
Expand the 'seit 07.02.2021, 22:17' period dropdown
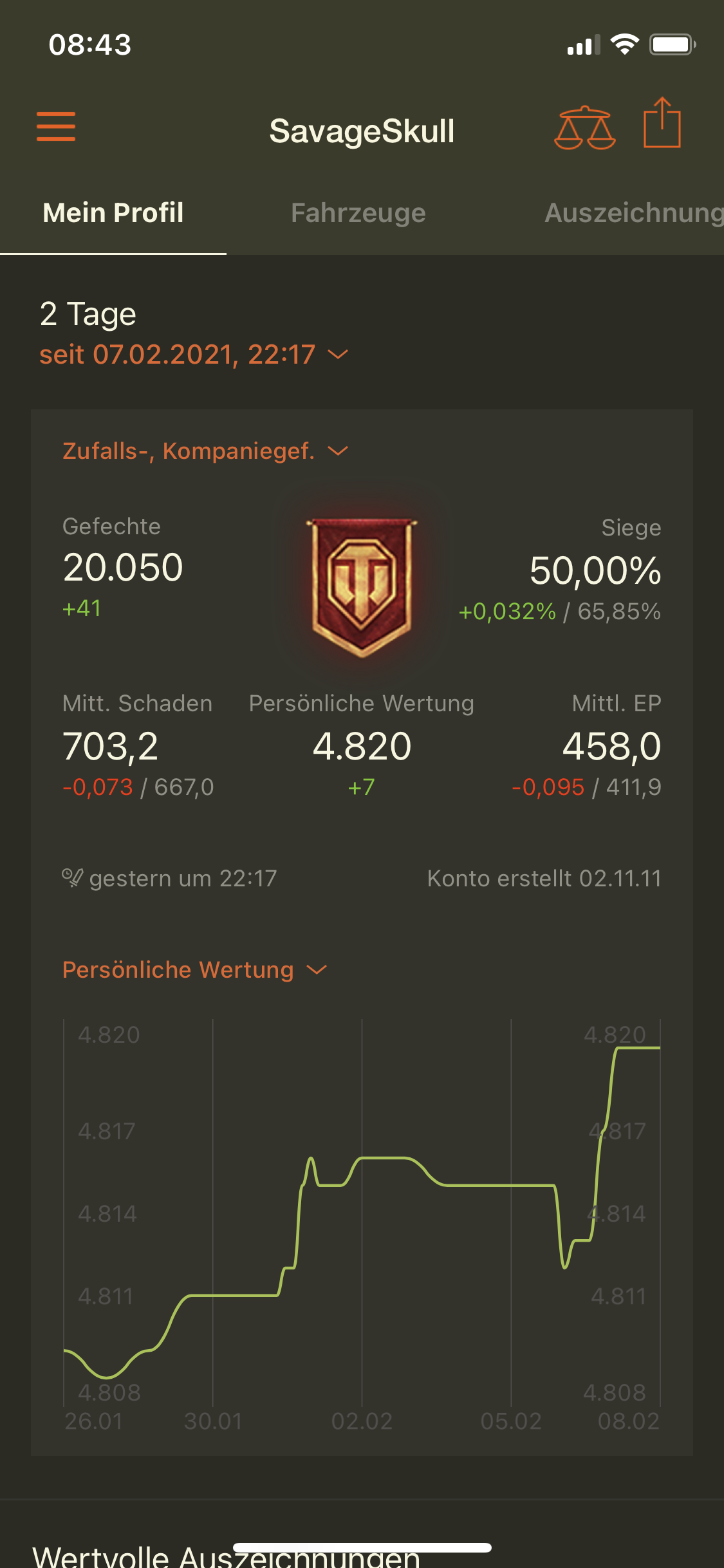tap(193, 355)
